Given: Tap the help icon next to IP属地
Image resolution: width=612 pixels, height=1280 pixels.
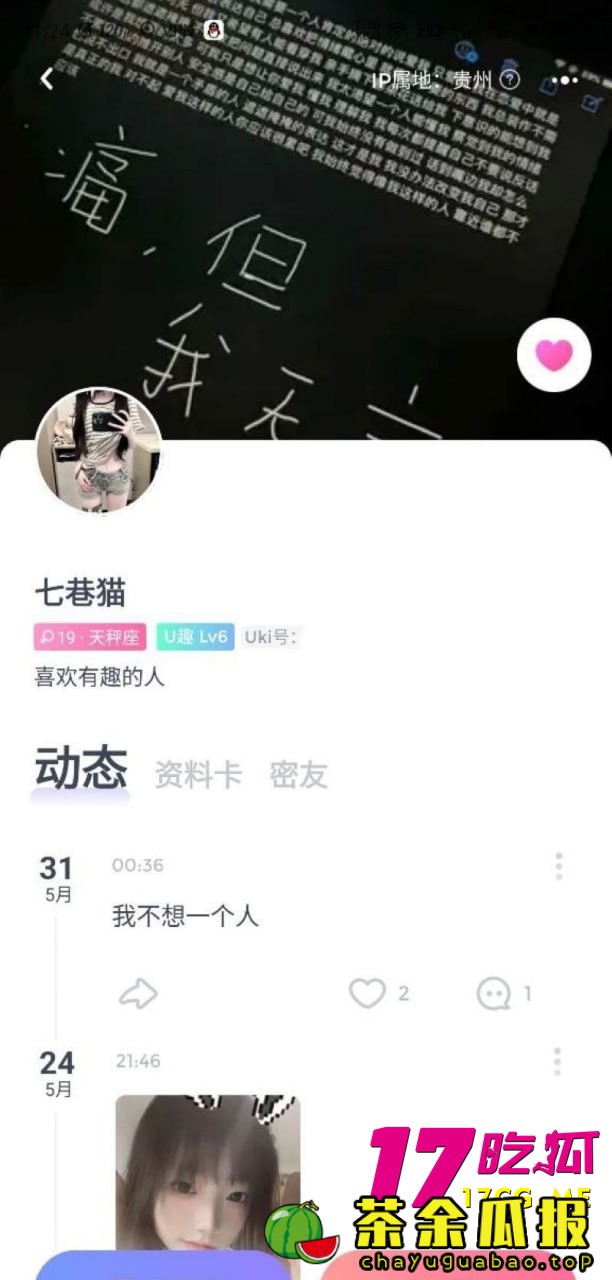Looking at the screenshot, I should (x=511, y=80).
